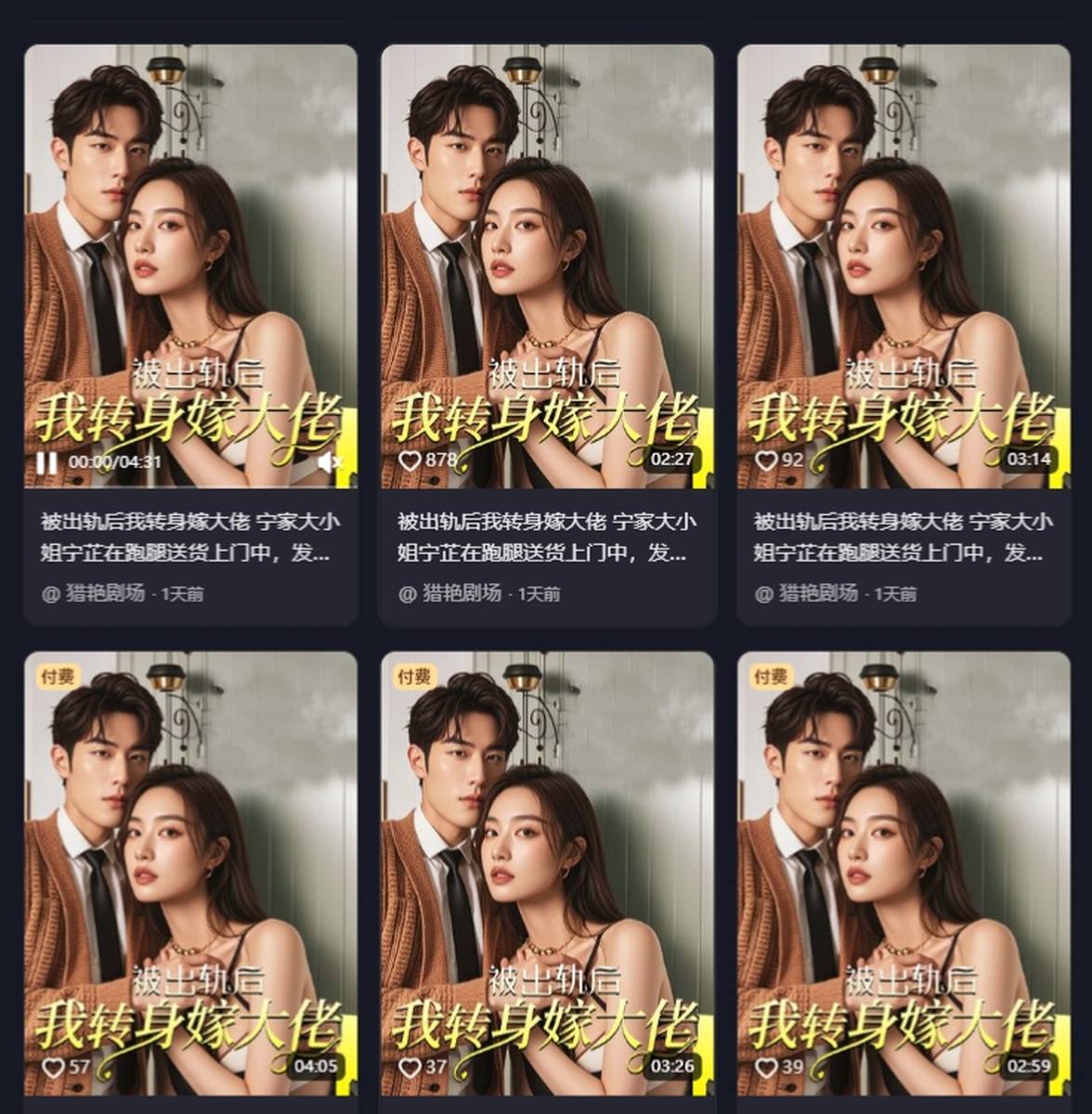
Task: Open the paid 03:26 video
Action: (547, 873)
